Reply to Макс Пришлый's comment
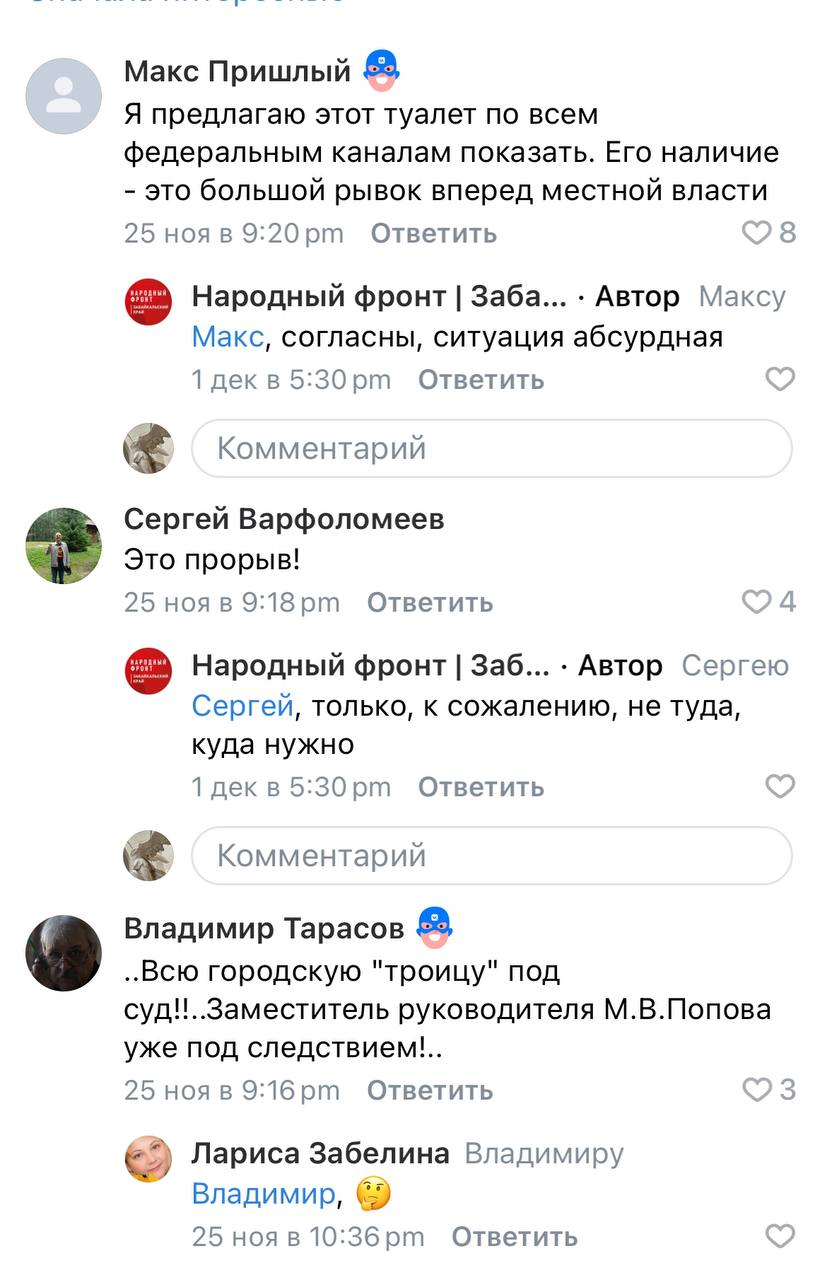 click(433, 234)
